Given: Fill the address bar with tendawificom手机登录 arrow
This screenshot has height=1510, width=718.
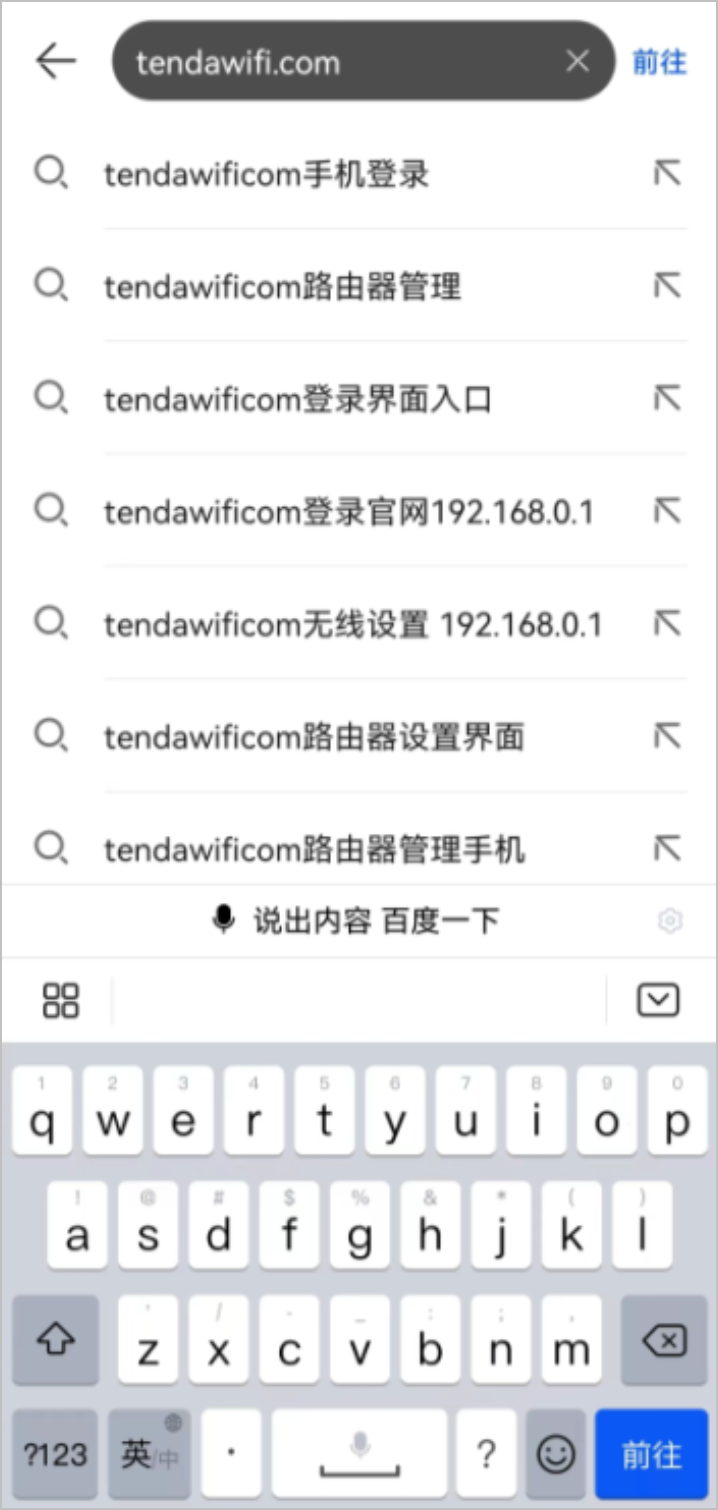Looking at the screenshot, I should [667, 175].
